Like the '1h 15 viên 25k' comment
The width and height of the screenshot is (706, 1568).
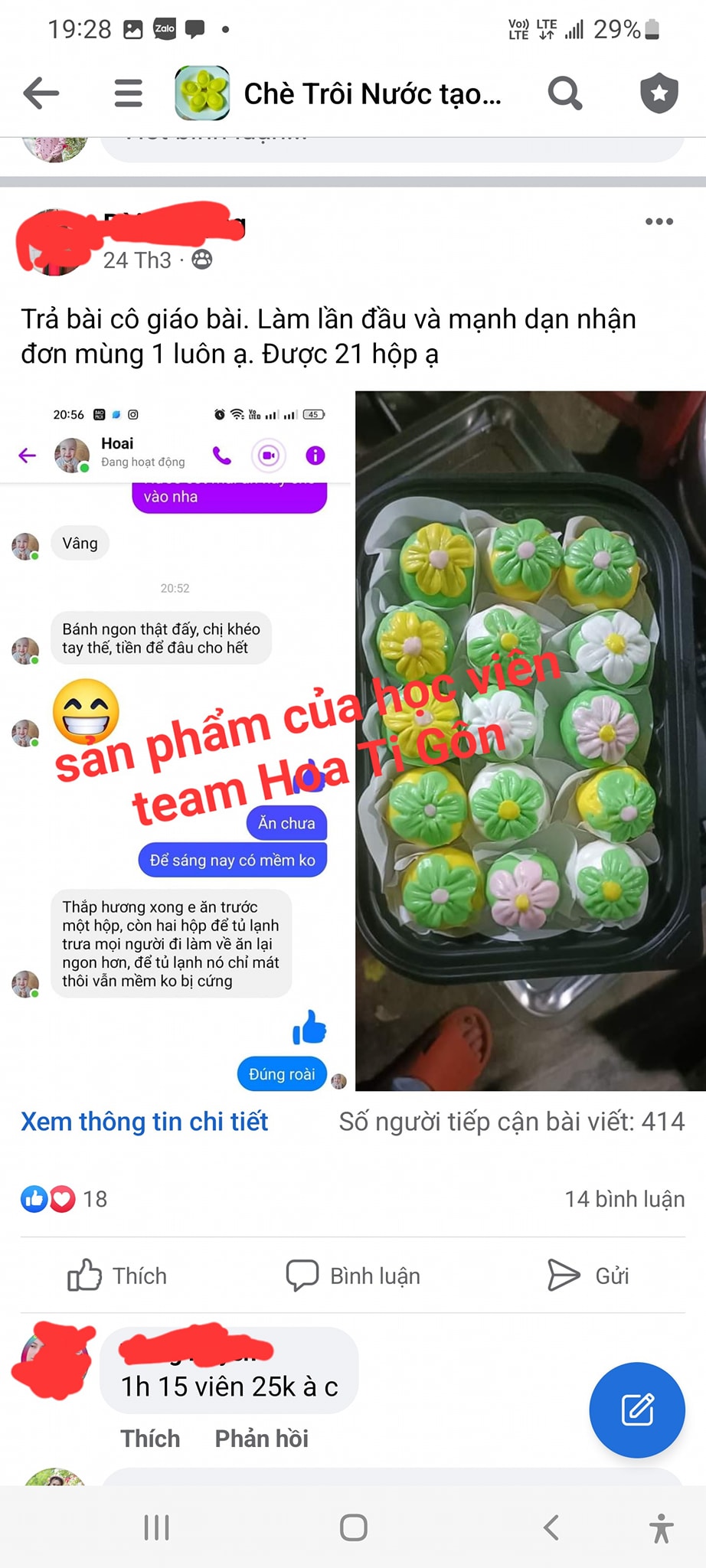click(x=150, y=1439)
